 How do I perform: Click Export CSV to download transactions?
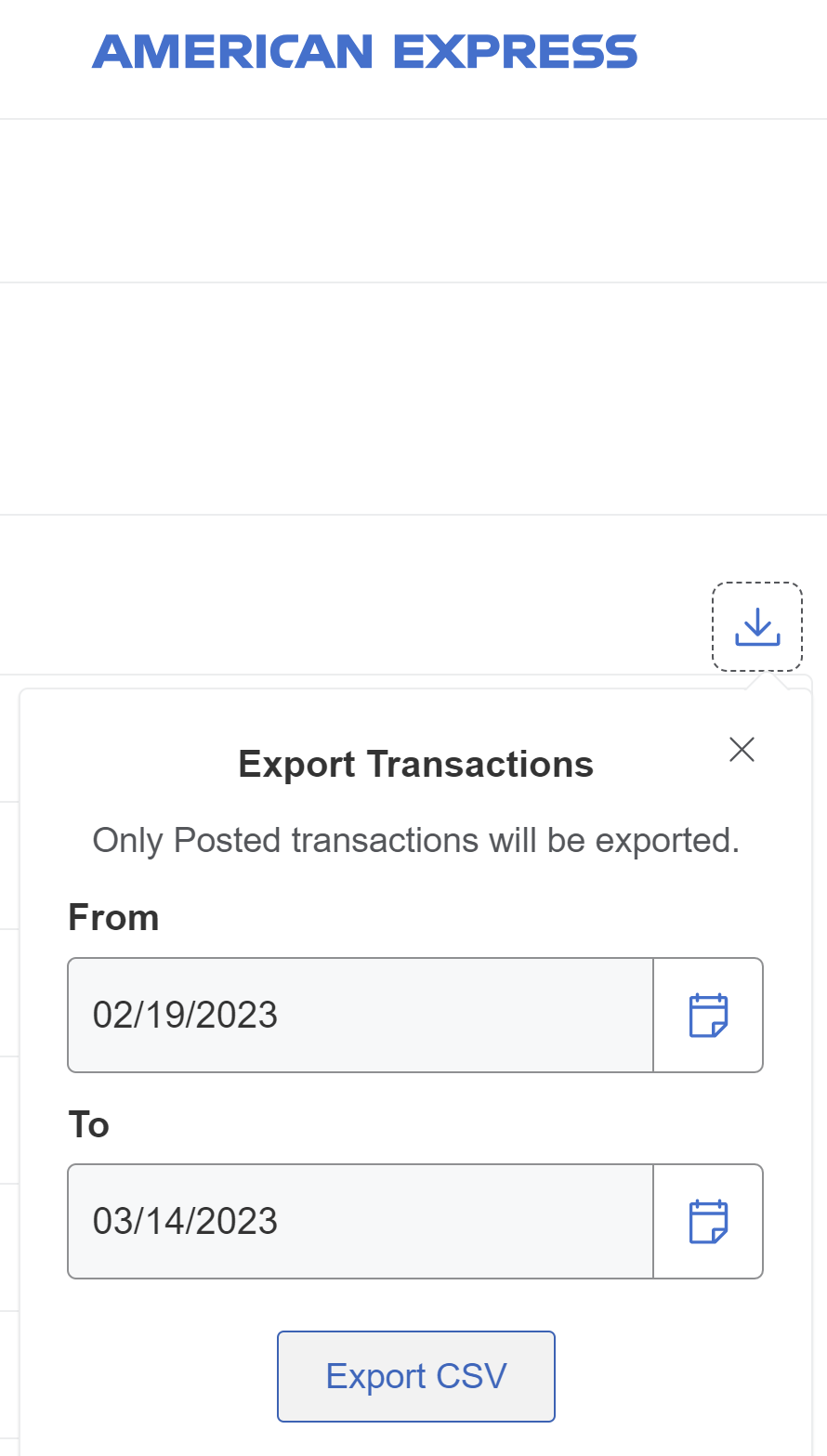coord(415,1376)
